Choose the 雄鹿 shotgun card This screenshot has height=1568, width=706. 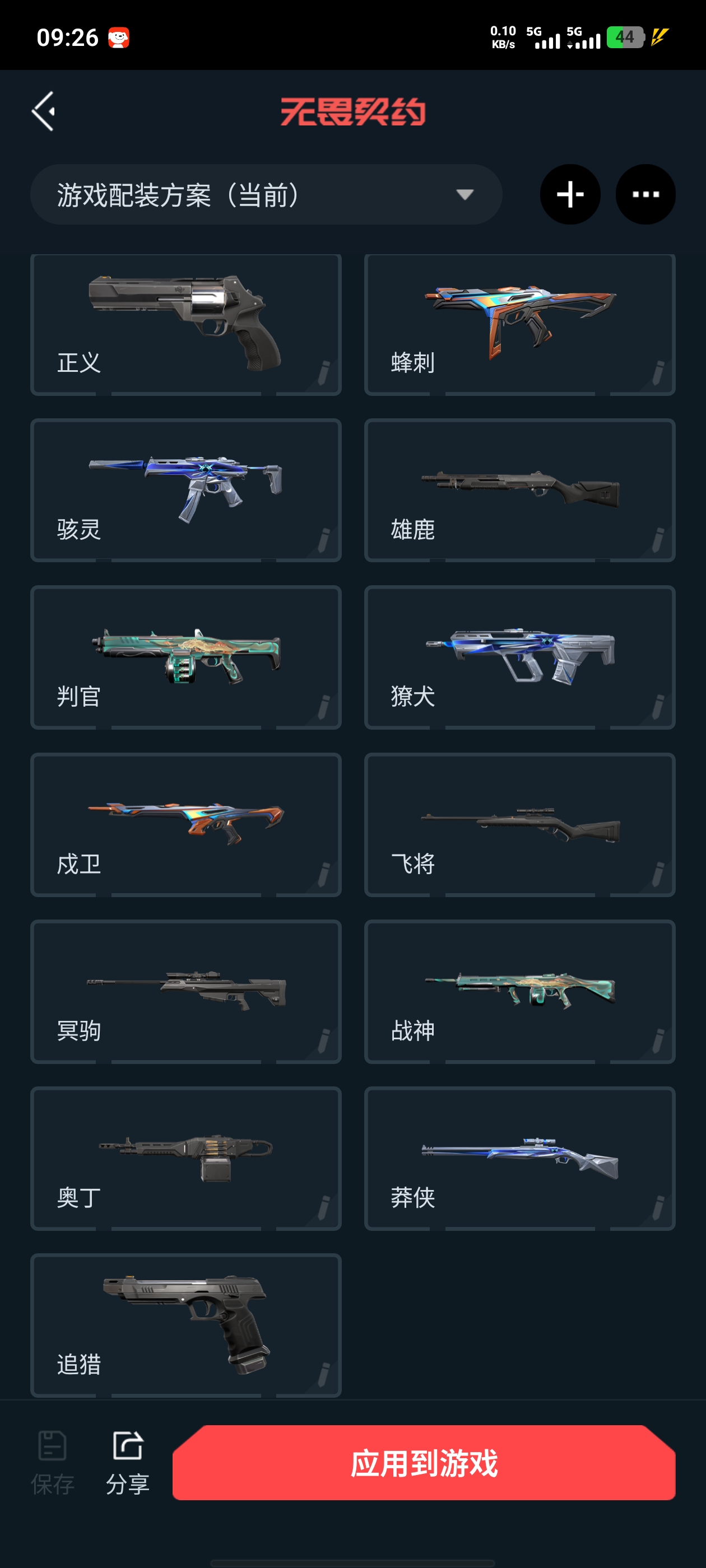[519, 491]
